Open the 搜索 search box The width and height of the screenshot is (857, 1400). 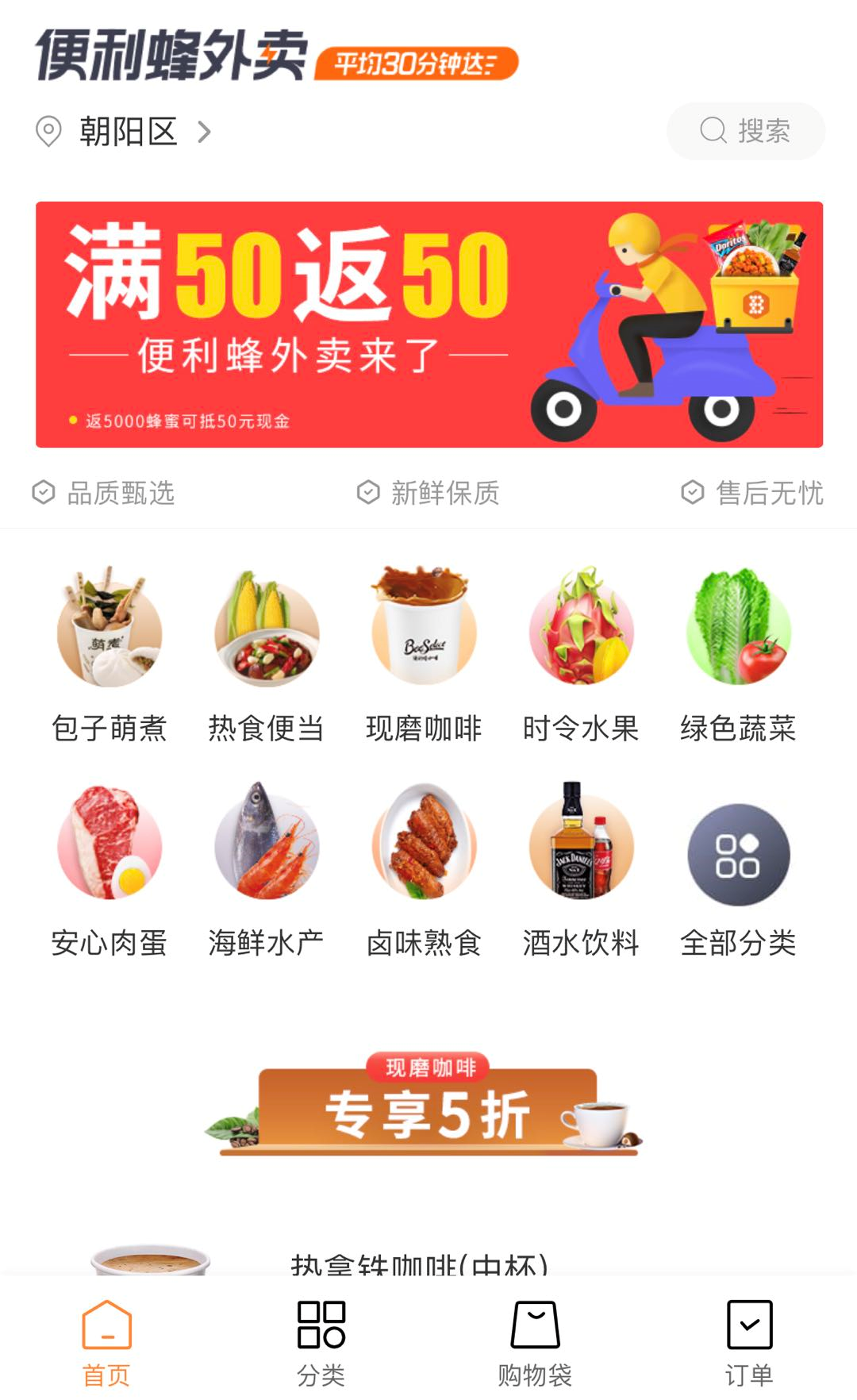tap(745, 131)
